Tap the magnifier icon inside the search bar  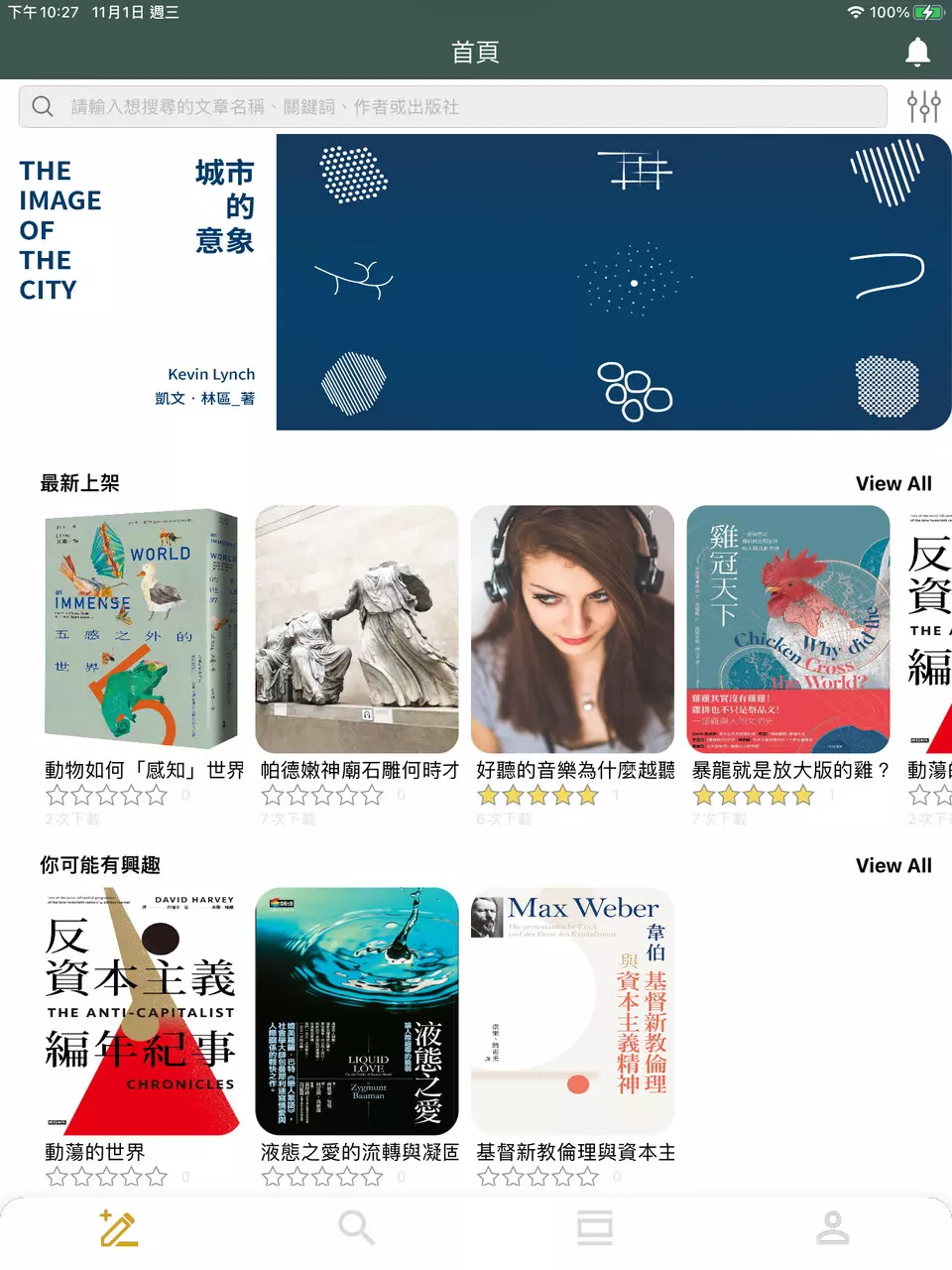click(x=43, y=106)
